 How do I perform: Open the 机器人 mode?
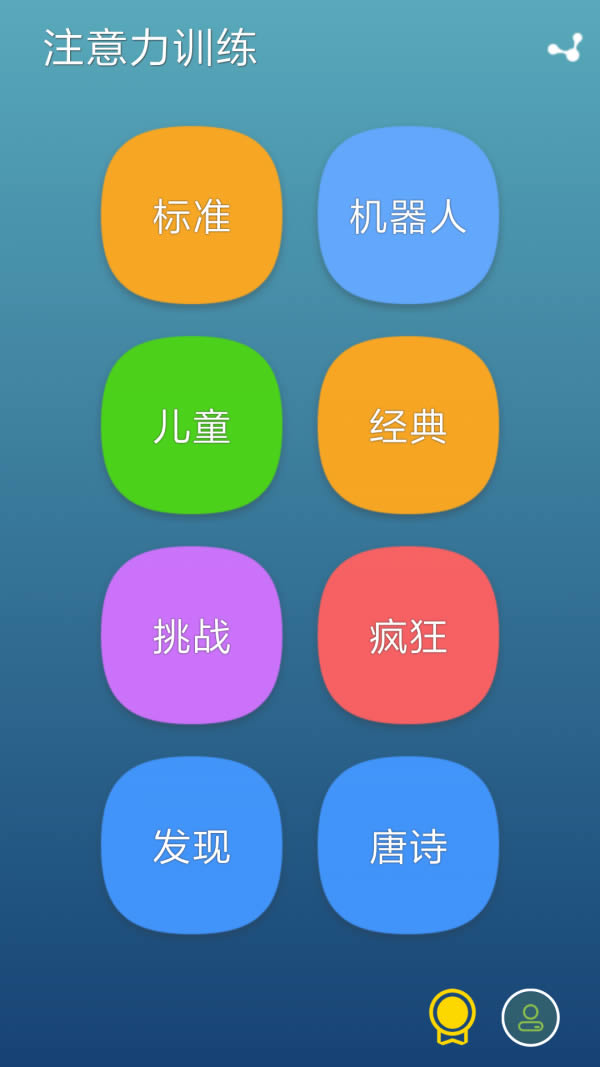pyautogui.click(x=408, y=215)
